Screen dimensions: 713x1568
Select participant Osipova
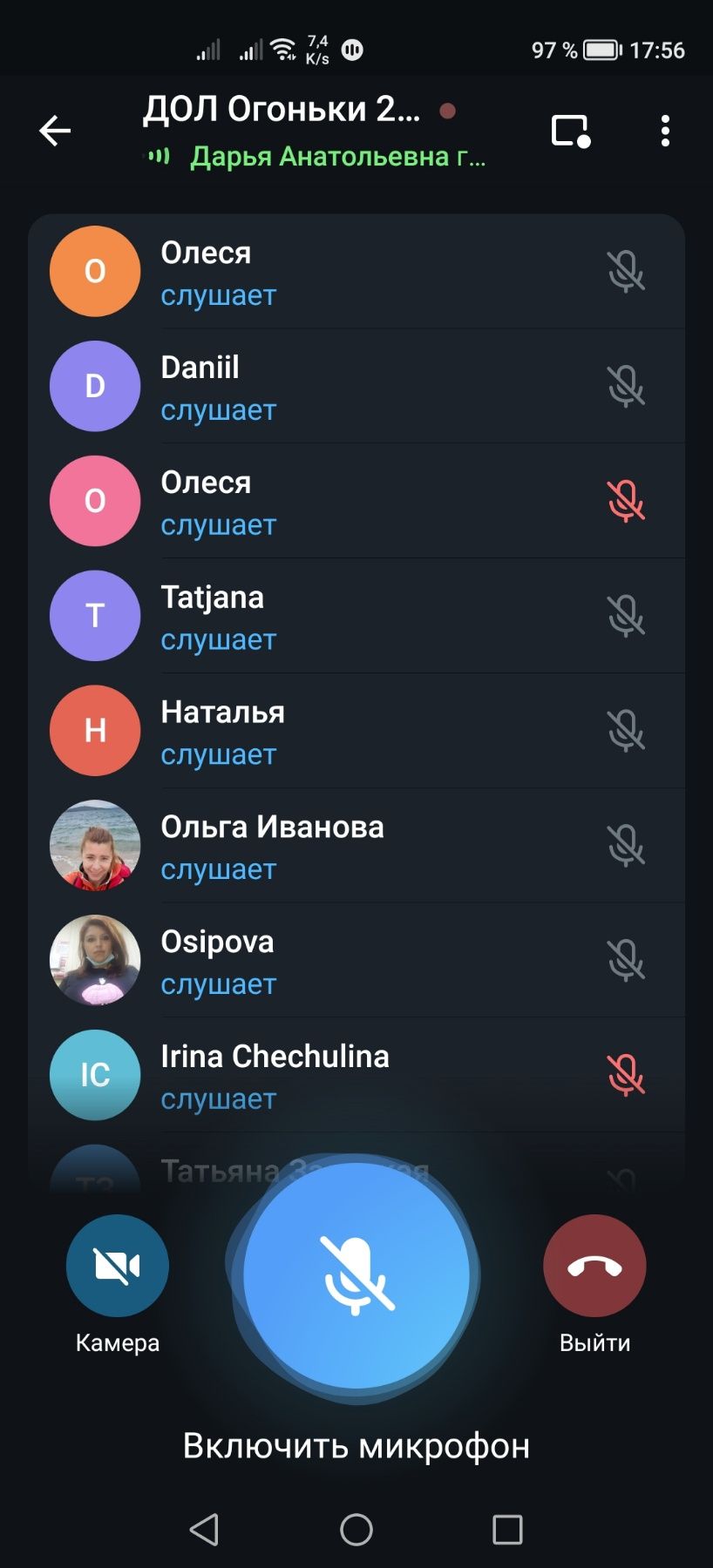(349, 961)
